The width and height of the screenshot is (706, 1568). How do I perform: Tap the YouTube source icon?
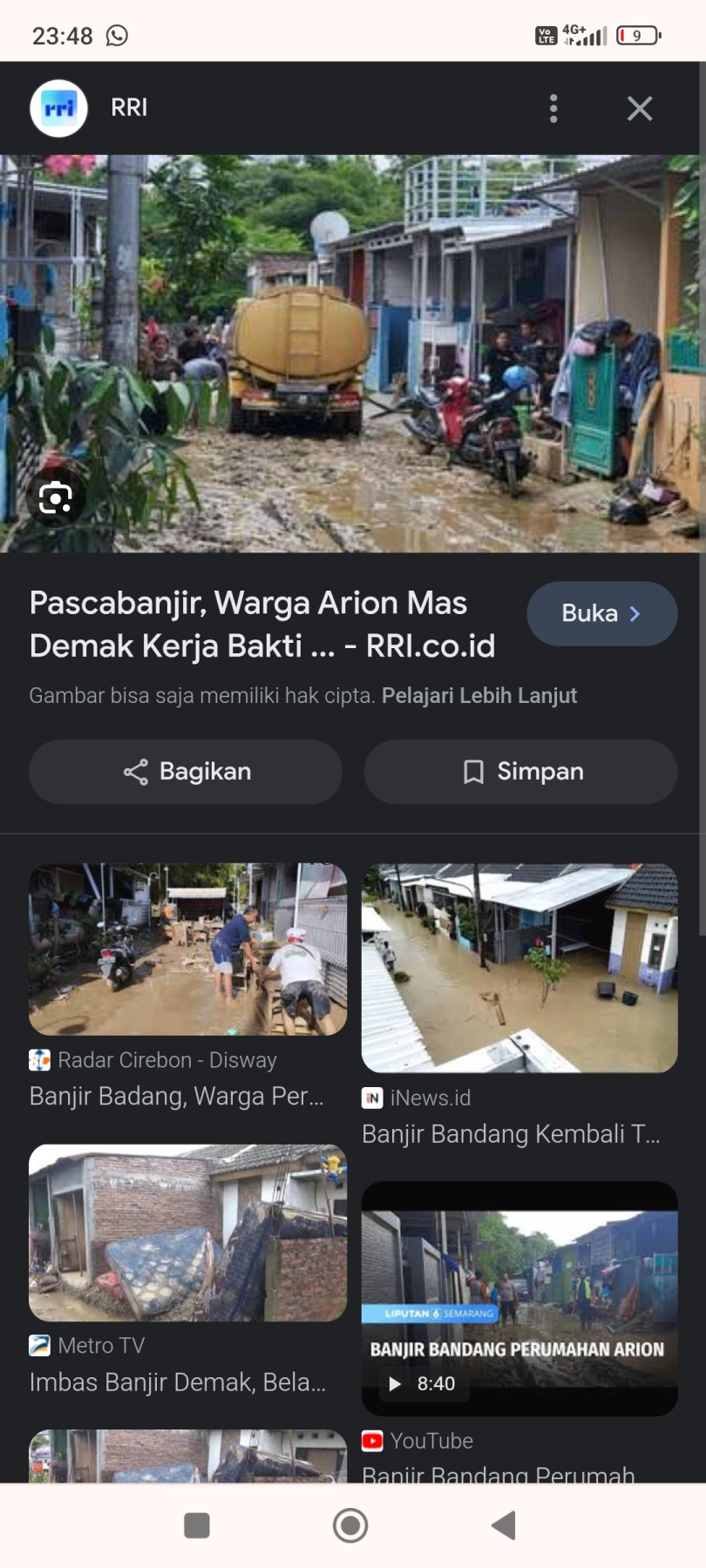click(x=373, y=1440)
